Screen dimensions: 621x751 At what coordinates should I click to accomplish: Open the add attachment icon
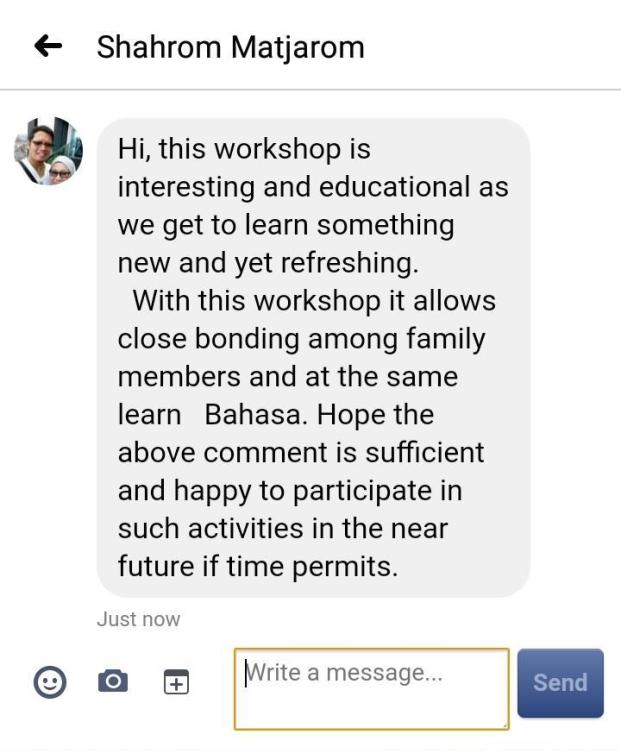pyautogui.click(x=176, y=682)
